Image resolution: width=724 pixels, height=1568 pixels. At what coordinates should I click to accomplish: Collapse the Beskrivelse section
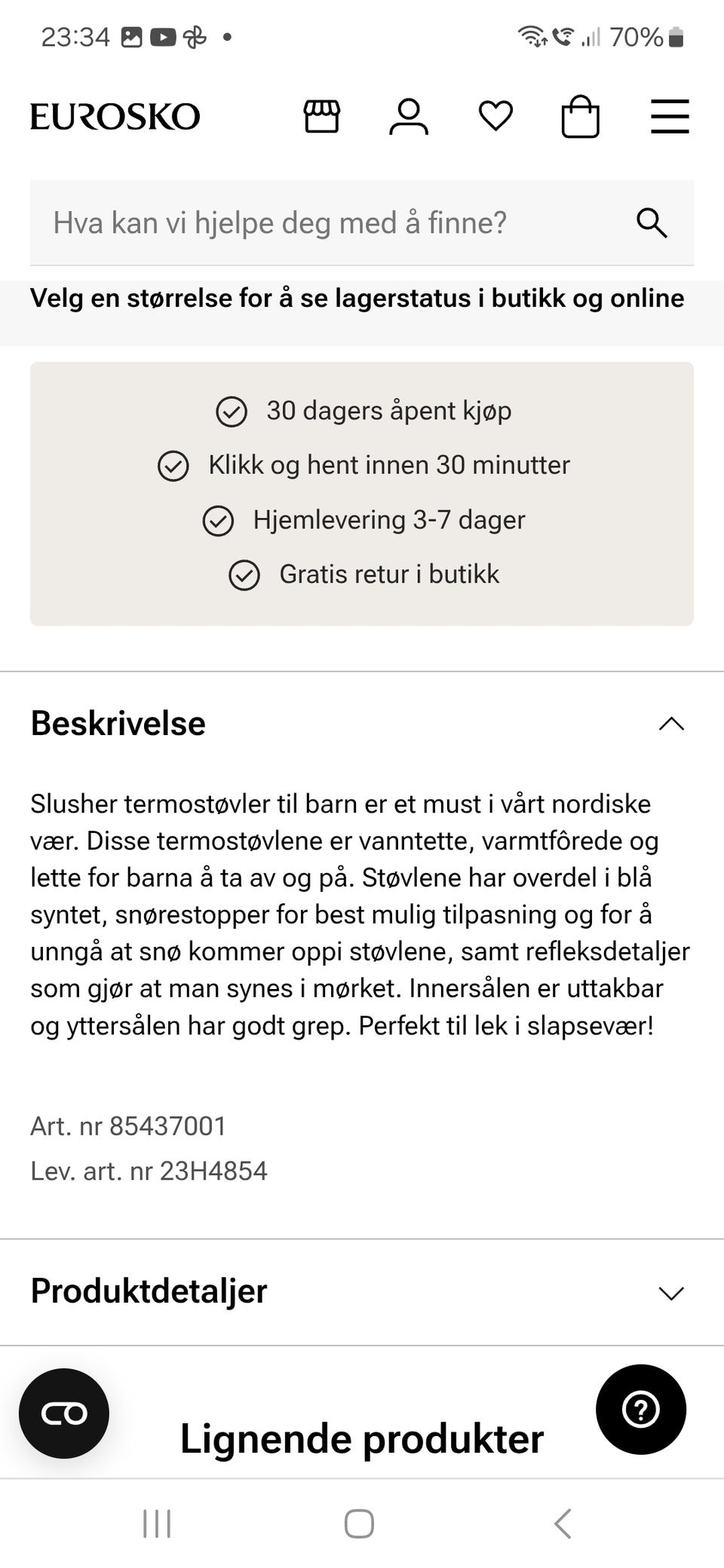(671, 724)
